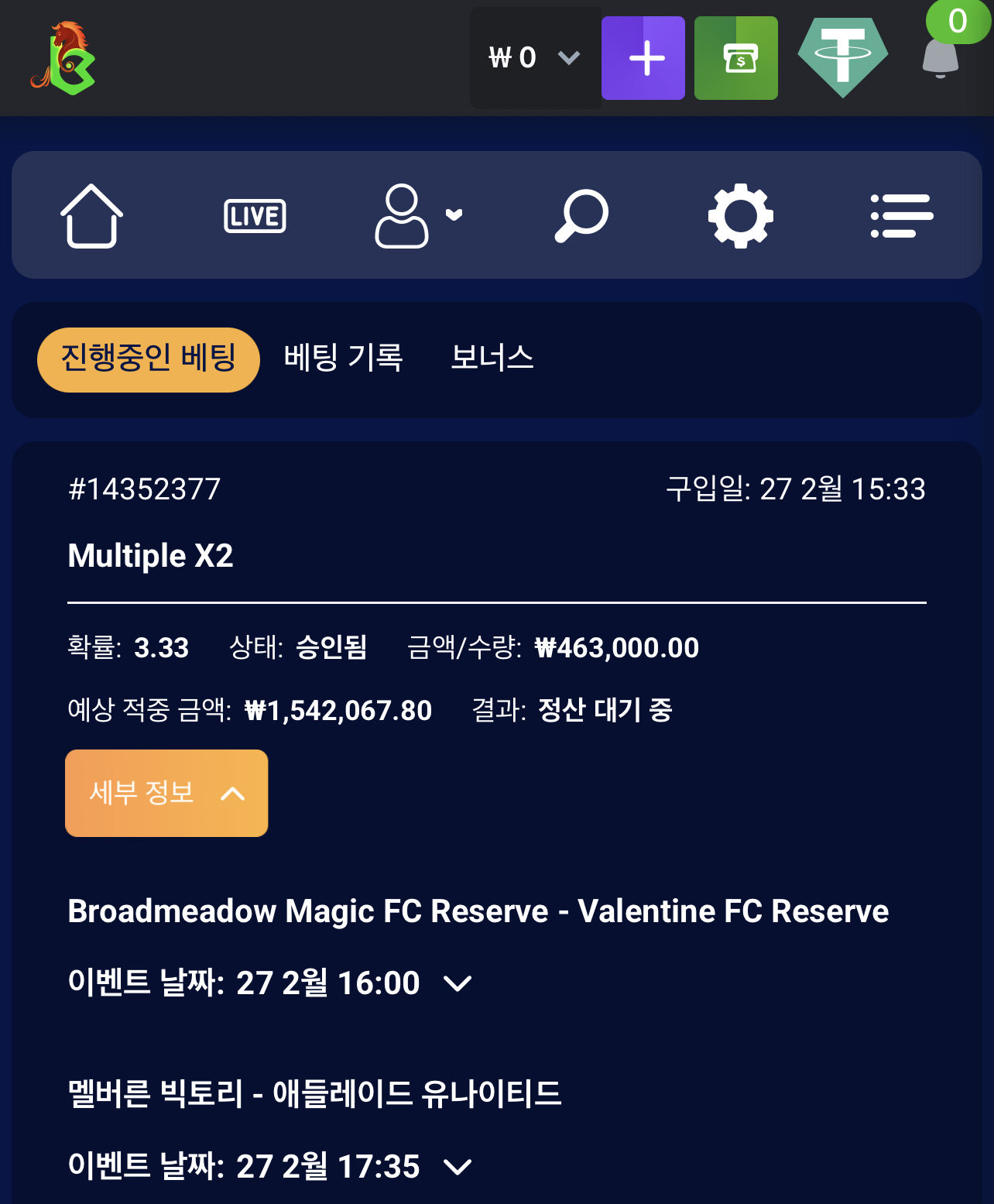
Task: Click the Multiple X2 bet title
Action: 152,554
